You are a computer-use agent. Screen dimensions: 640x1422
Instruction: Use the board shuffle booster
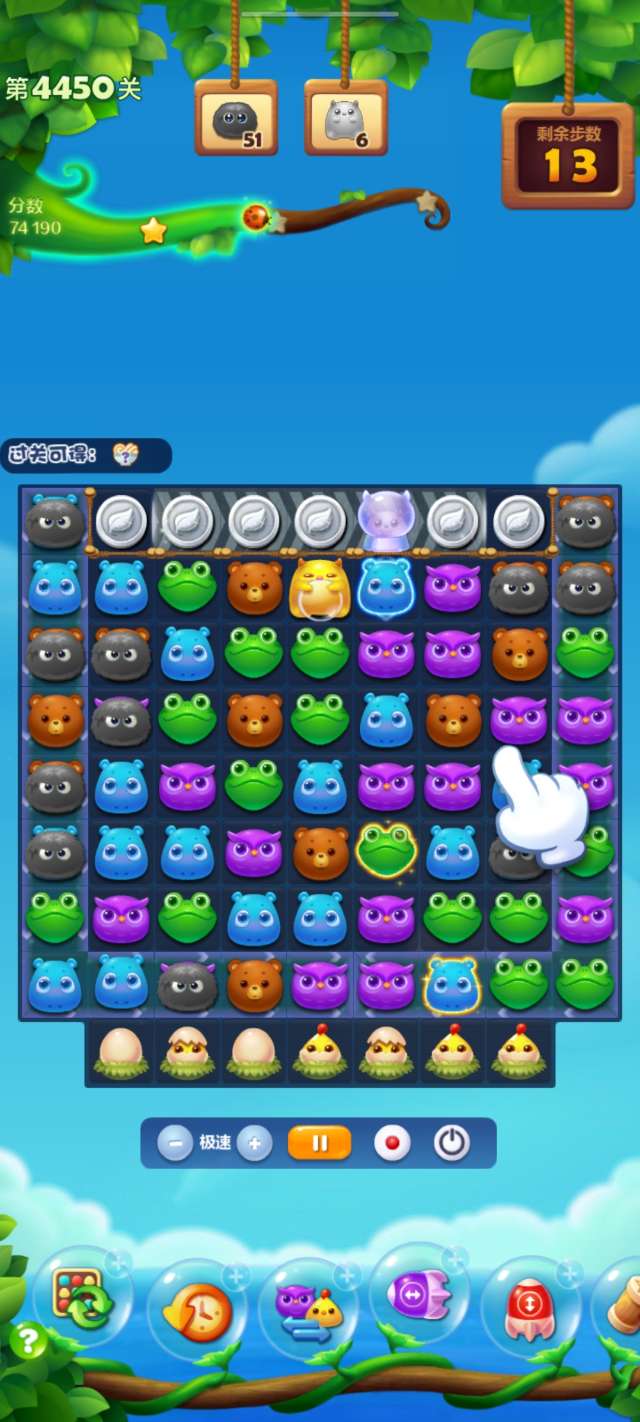(x=80, y=1296)
